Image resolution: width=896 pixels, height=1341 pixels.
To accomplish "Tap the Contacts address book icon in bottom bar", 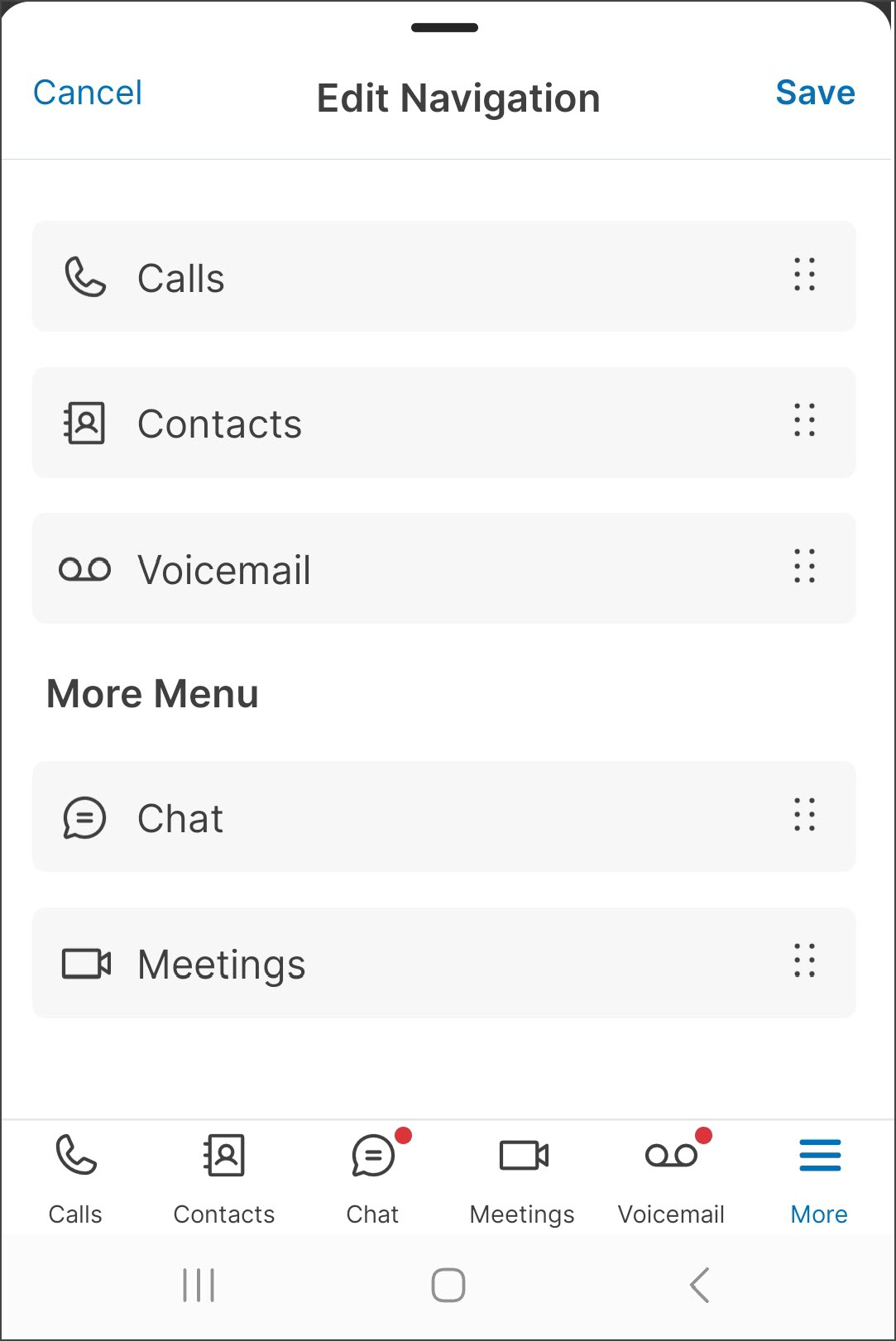I will click(x=223, y=1156).
